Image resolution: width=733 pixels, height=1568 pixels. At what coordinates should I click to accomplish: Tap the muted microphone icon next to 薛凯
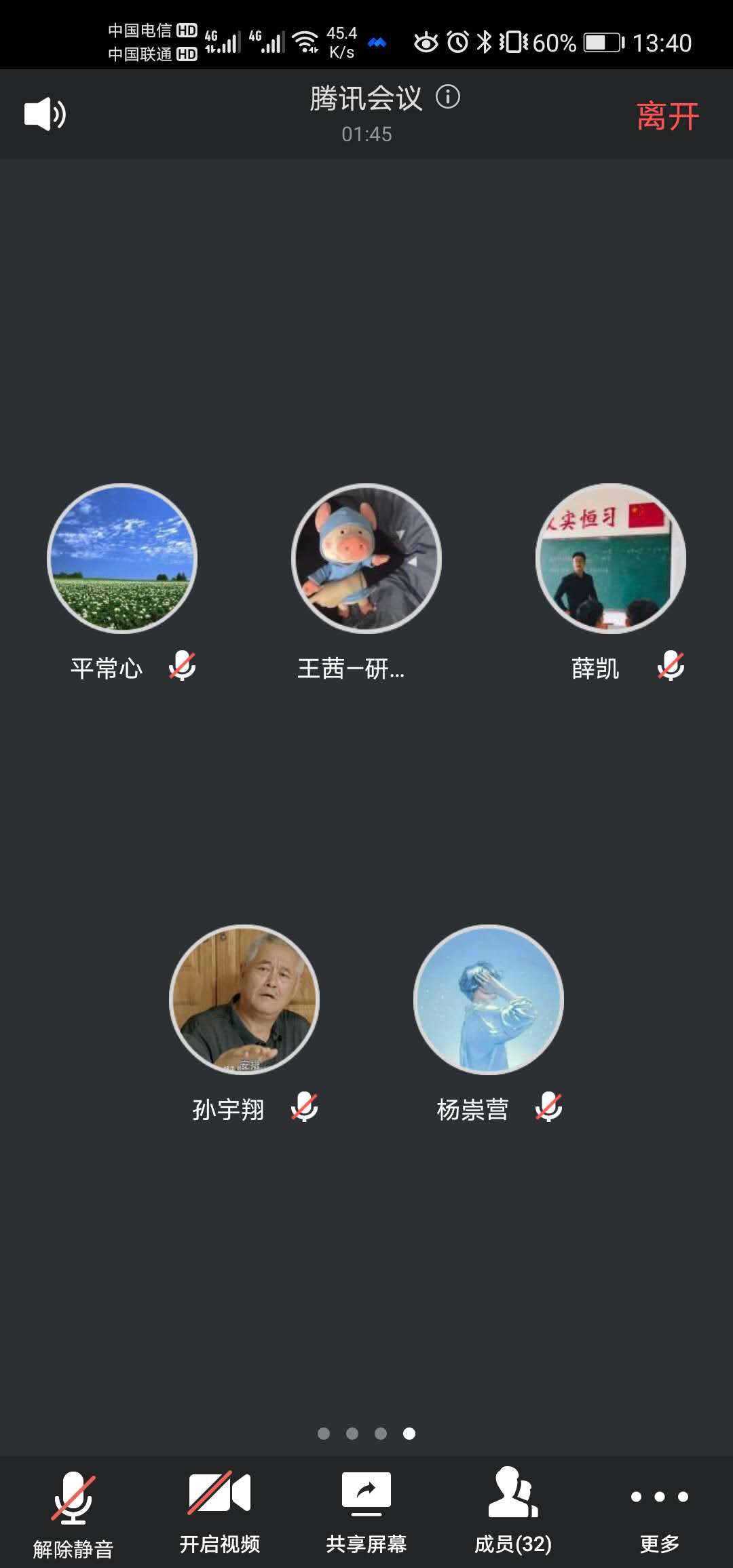pyautogui.click(x=668, y=668)
